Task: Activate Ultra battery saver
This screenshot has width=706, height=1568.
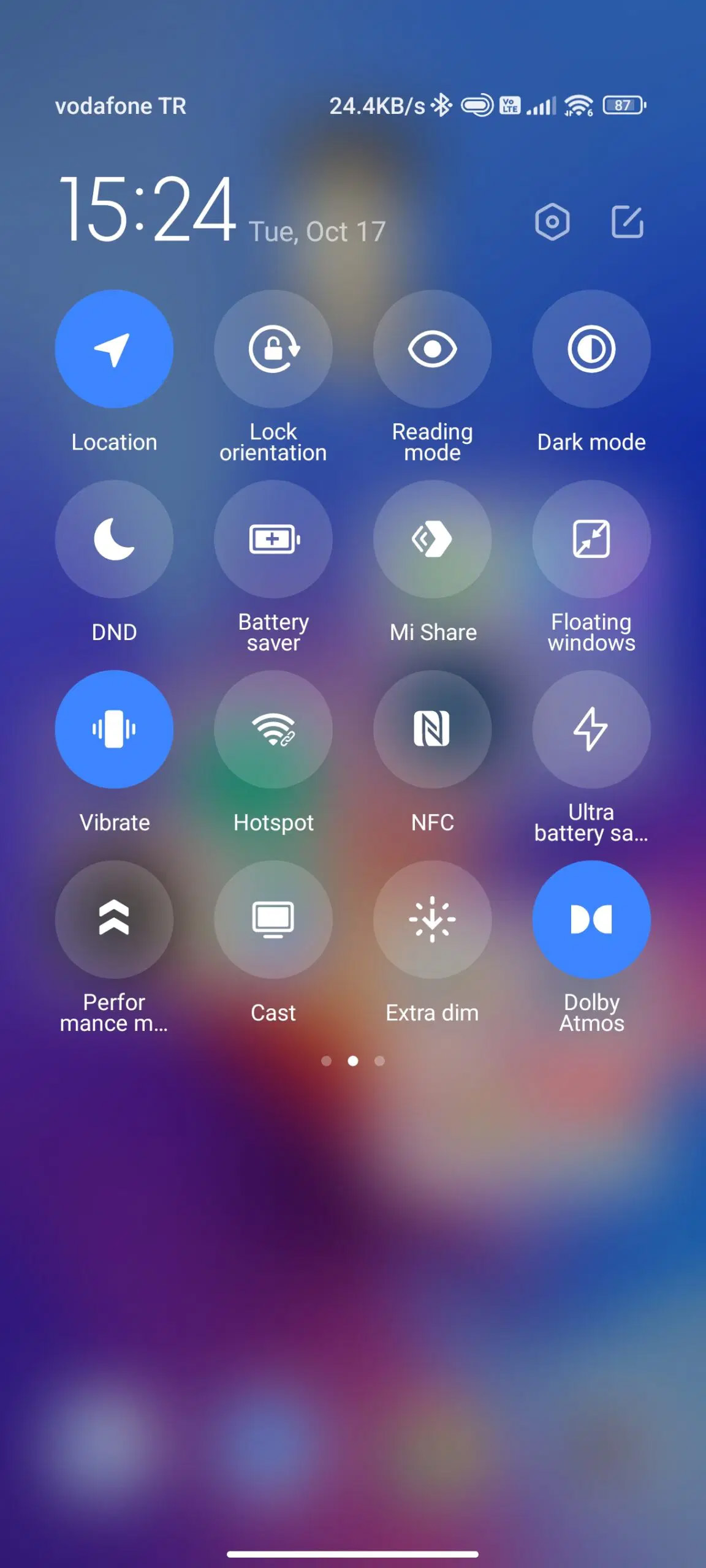Action: [591, 729]
